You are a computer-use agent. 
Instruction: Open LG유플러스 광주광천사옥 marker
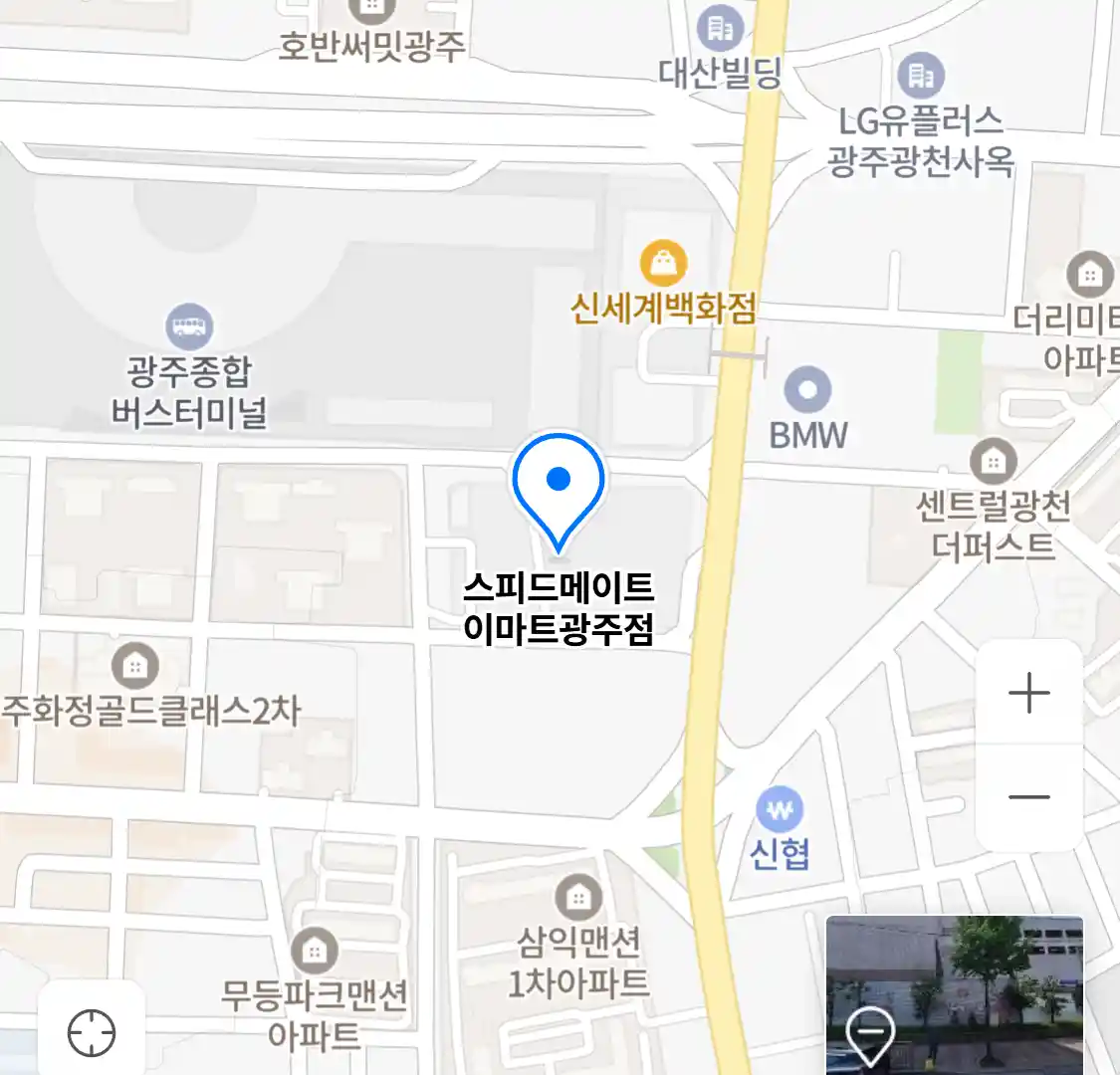point(921,76)
